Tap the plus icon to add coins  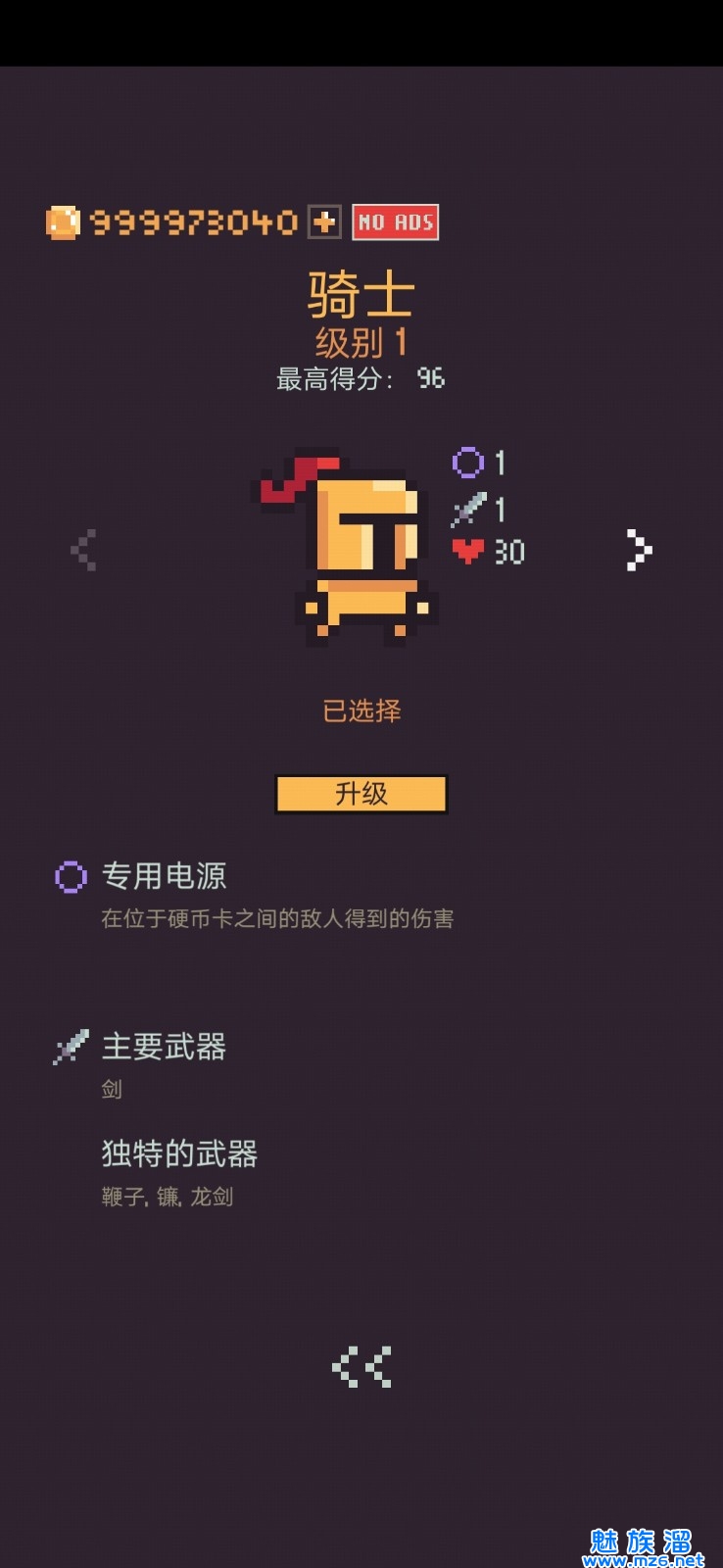pos(324,221)
